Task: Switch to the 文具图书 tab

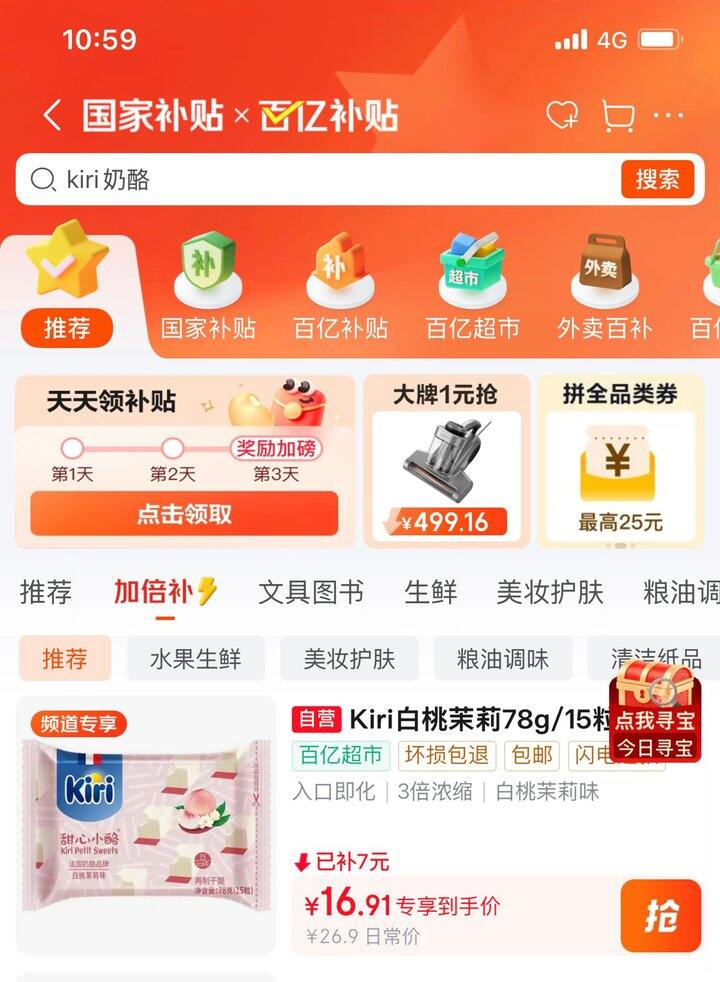Action: click(310, 592)
